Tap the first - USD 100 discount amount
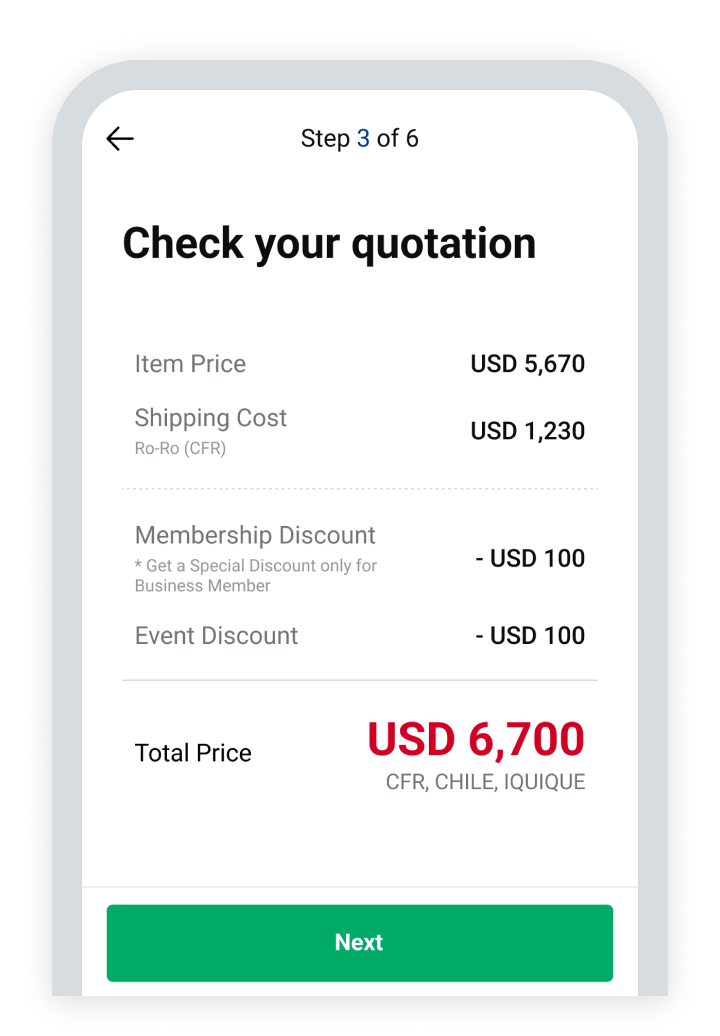Image resolution: width=720 pixels, height=1036 pixels. [x=530, y=558]
